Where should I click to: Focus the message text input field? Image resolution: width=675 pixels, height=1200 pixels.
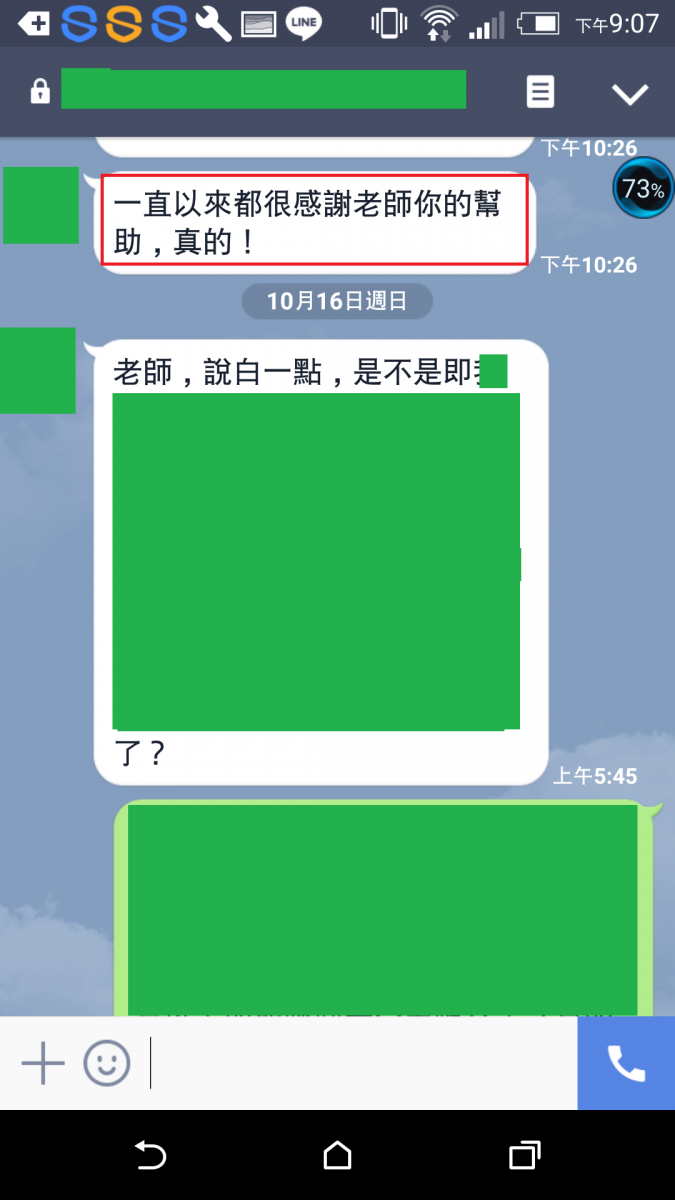point(360,1063)
